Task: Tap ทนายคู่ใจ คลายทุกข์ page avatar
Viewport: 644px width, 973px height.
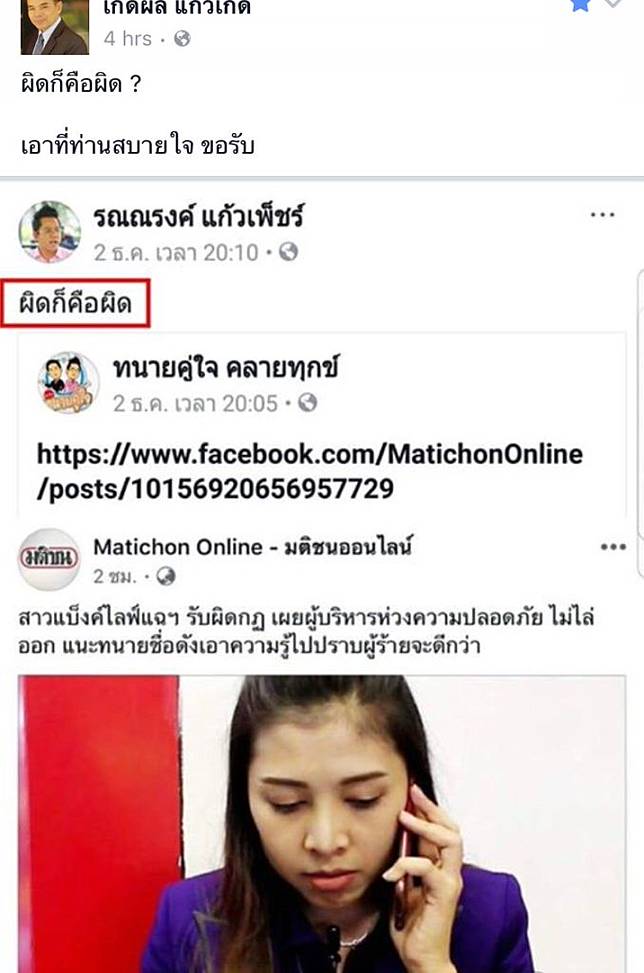Action: point(69,383)
